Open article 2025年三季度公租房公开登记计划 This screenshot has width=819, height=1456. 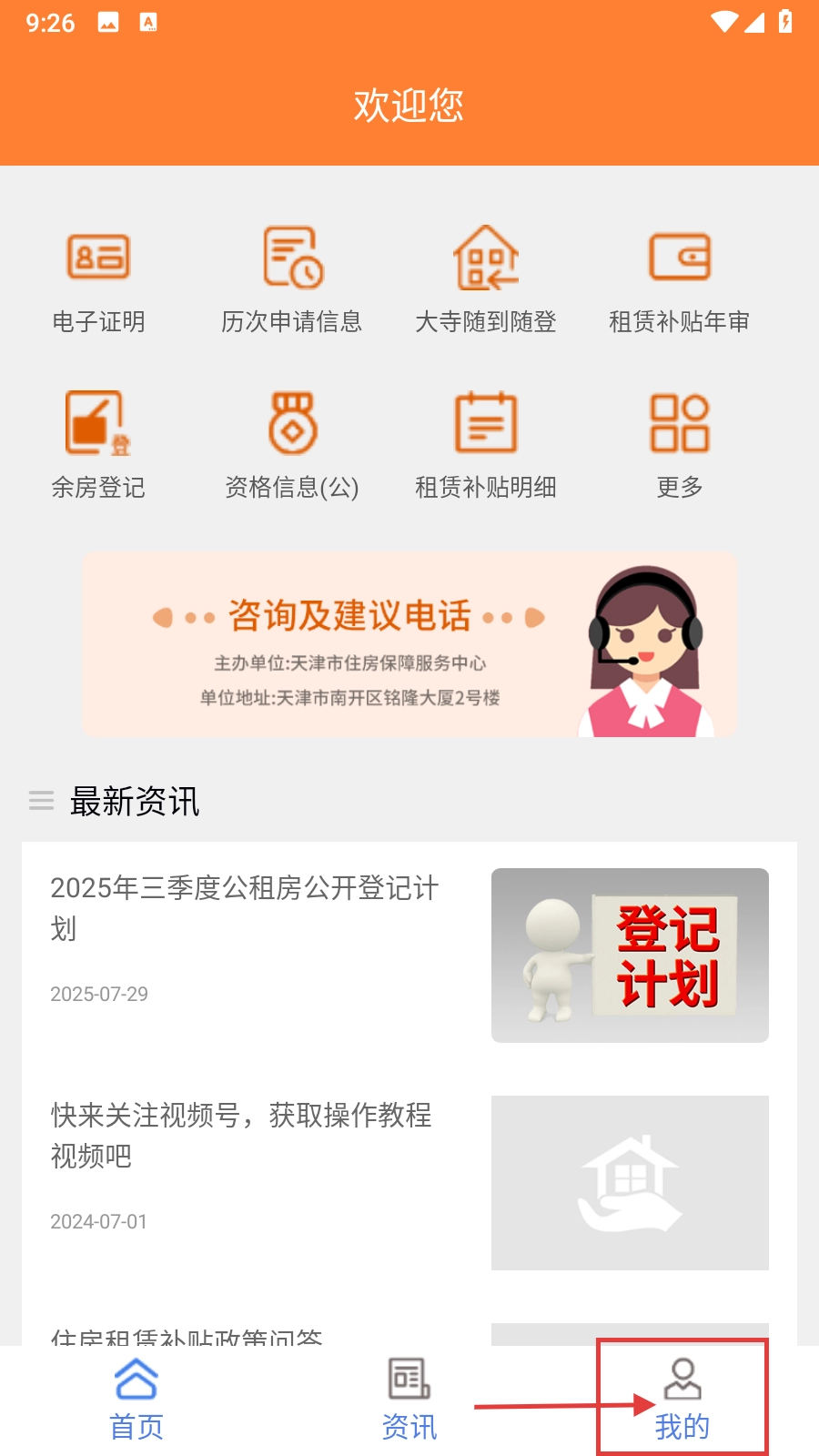point(246,907)
